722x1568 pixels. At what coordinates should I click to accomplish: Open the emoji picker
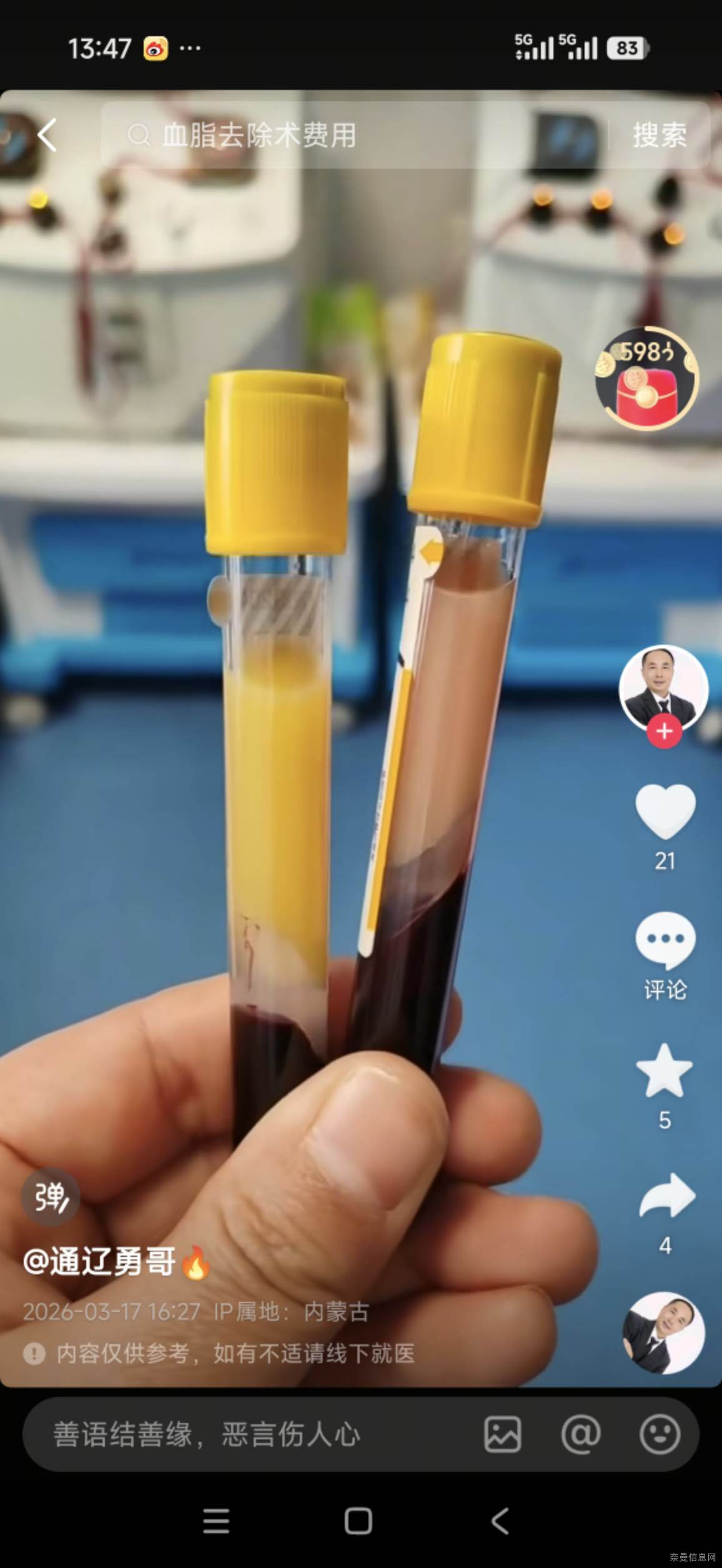(x=660, y=1434)
